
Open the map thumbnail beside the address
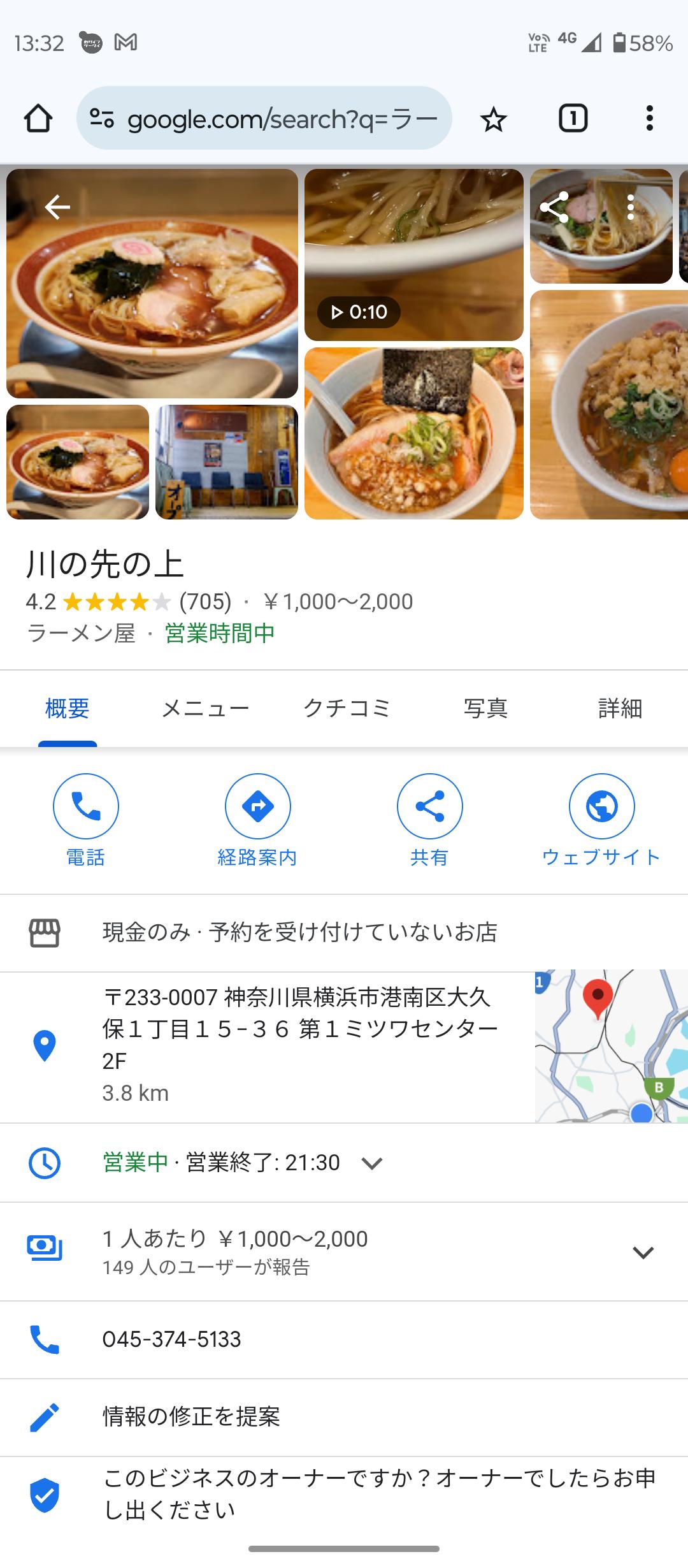pyautogui.click(x=610, y=1046)
